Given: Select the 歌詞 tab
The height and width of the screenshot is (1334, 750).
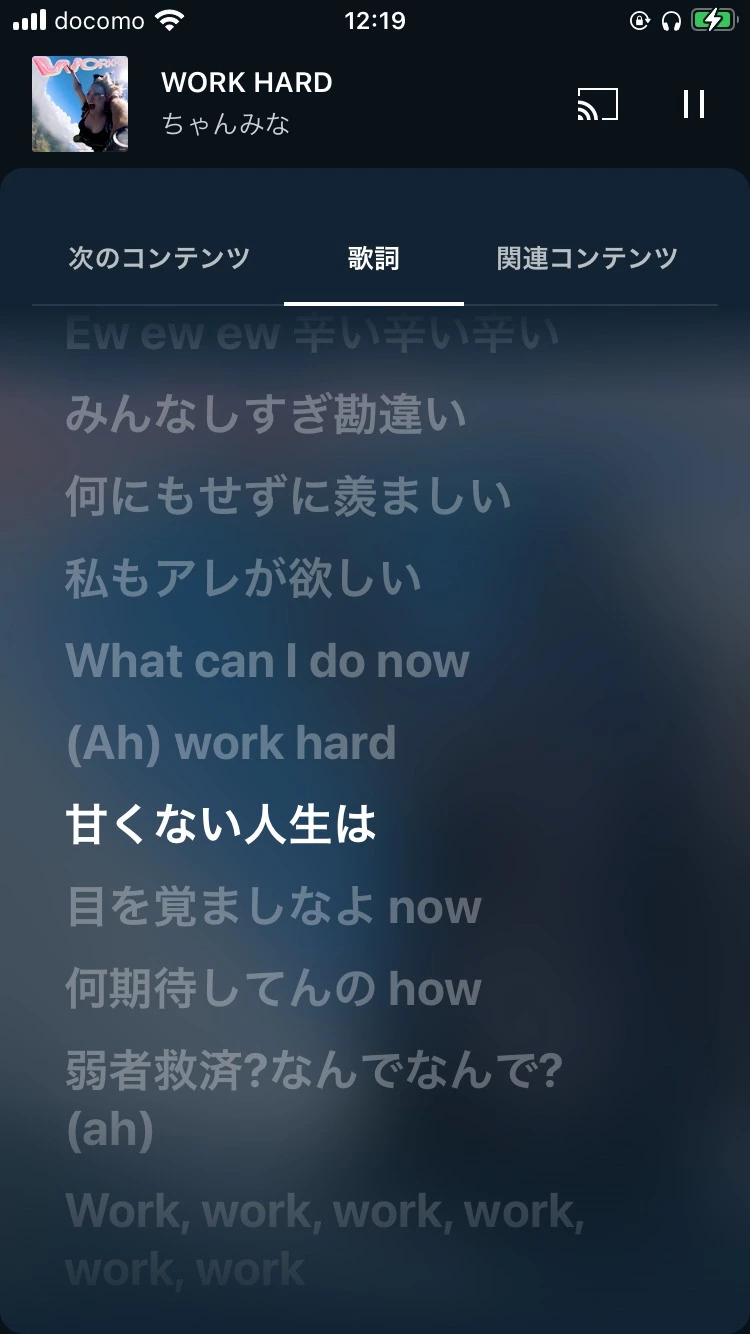Looking at the screenshot, I should point(374,257).
